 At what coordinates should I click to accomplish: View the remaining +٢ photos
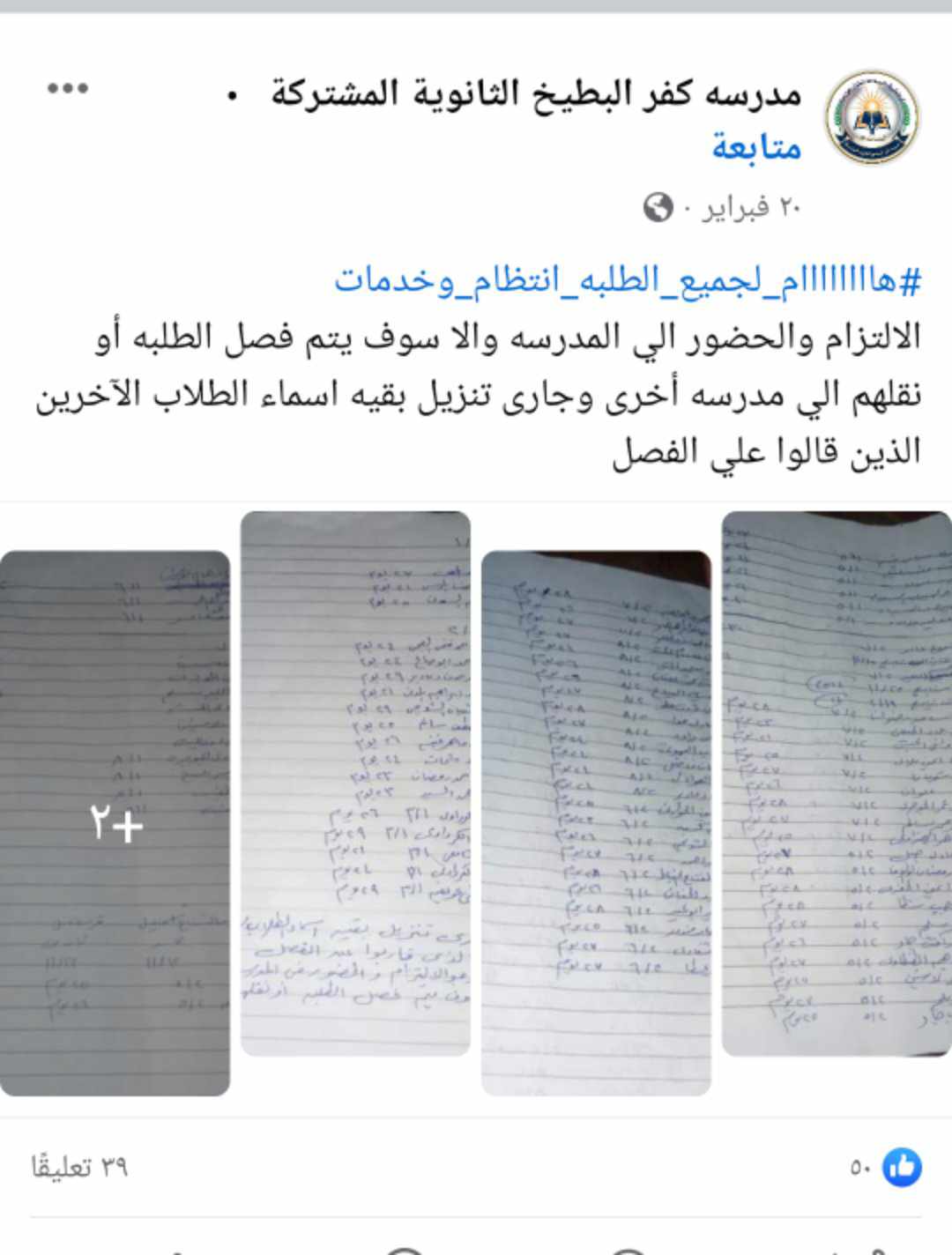click(x=115, y=823)
